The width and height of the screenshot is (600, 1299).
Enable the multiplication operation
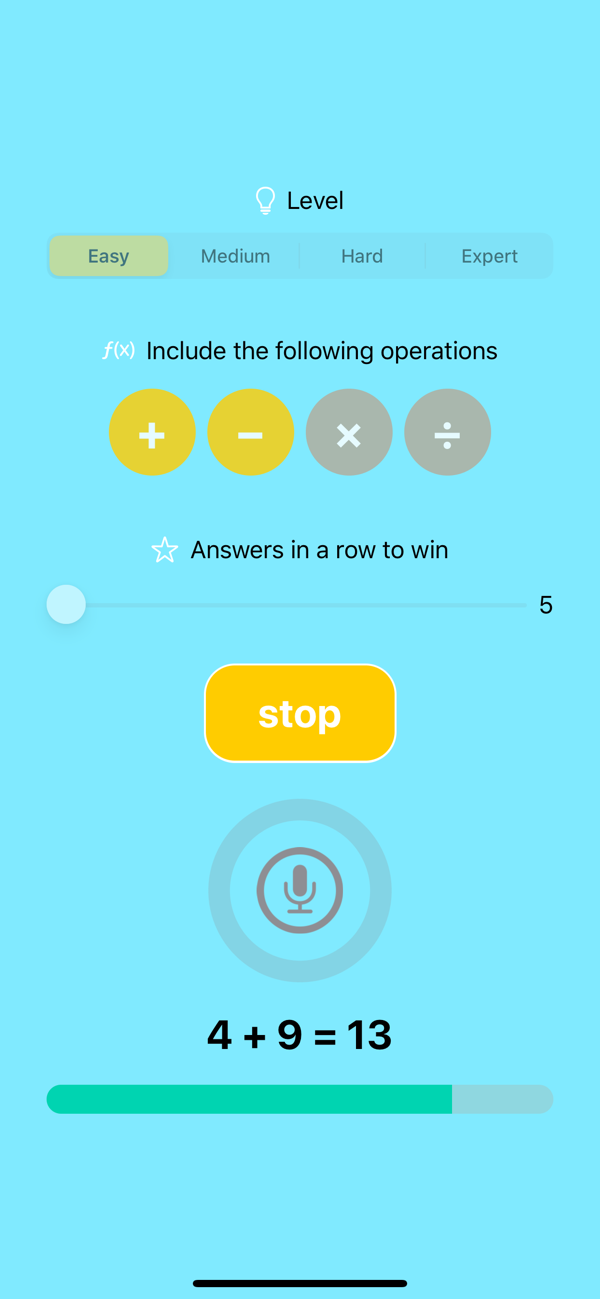coord(349,433)
